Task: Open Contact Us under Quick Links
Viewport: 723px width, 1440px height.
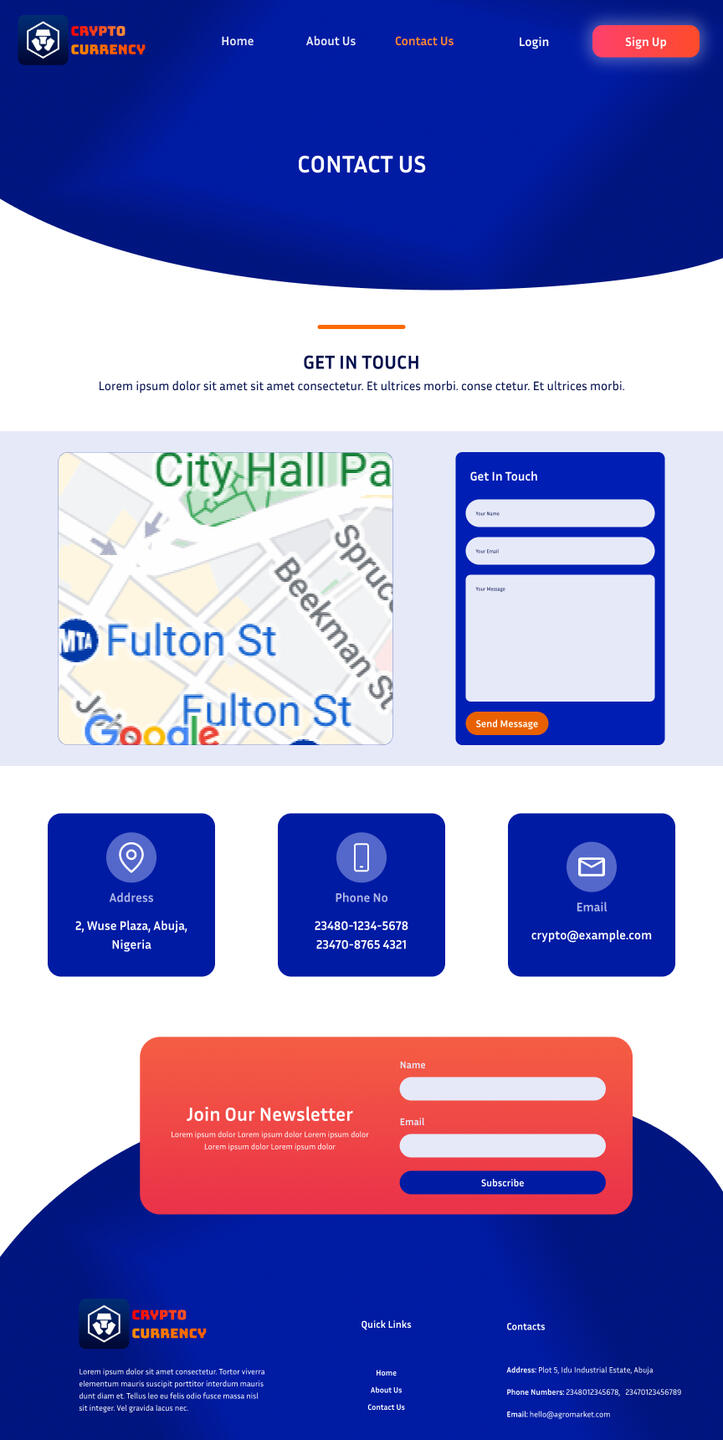Action: click(386, 1407)
